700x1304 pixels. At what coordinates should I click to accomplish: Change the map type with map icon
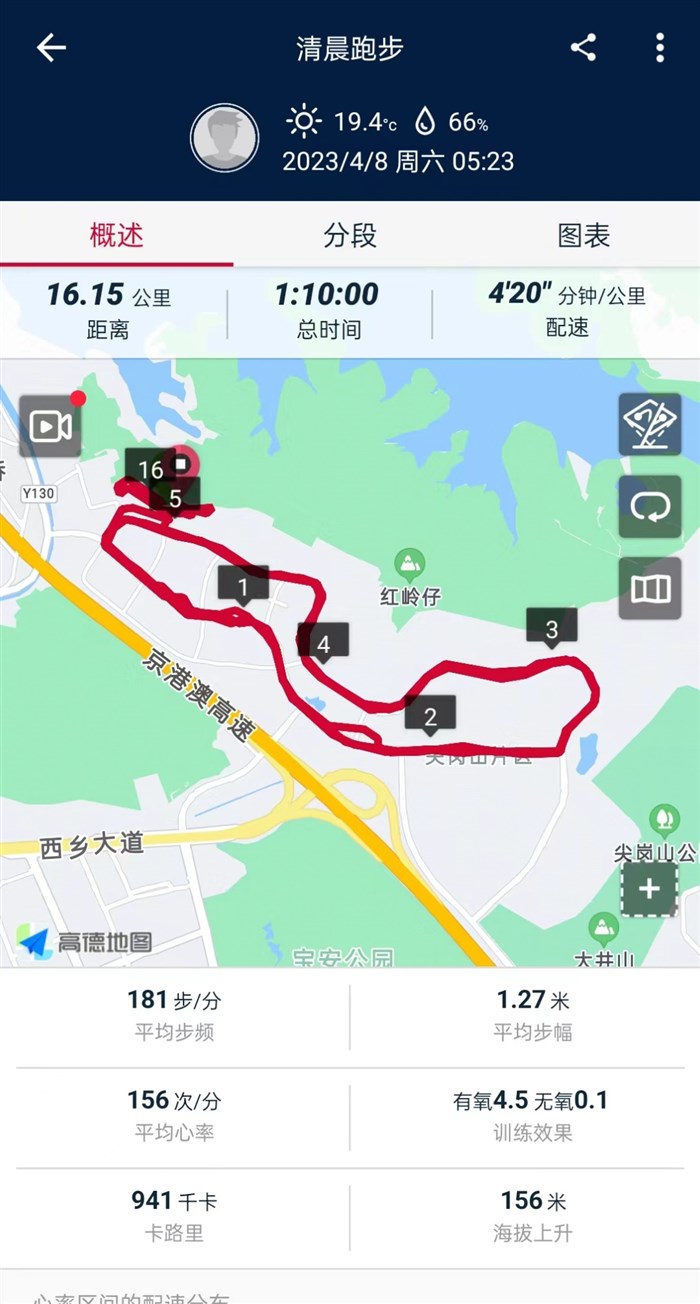pos(650,589)
